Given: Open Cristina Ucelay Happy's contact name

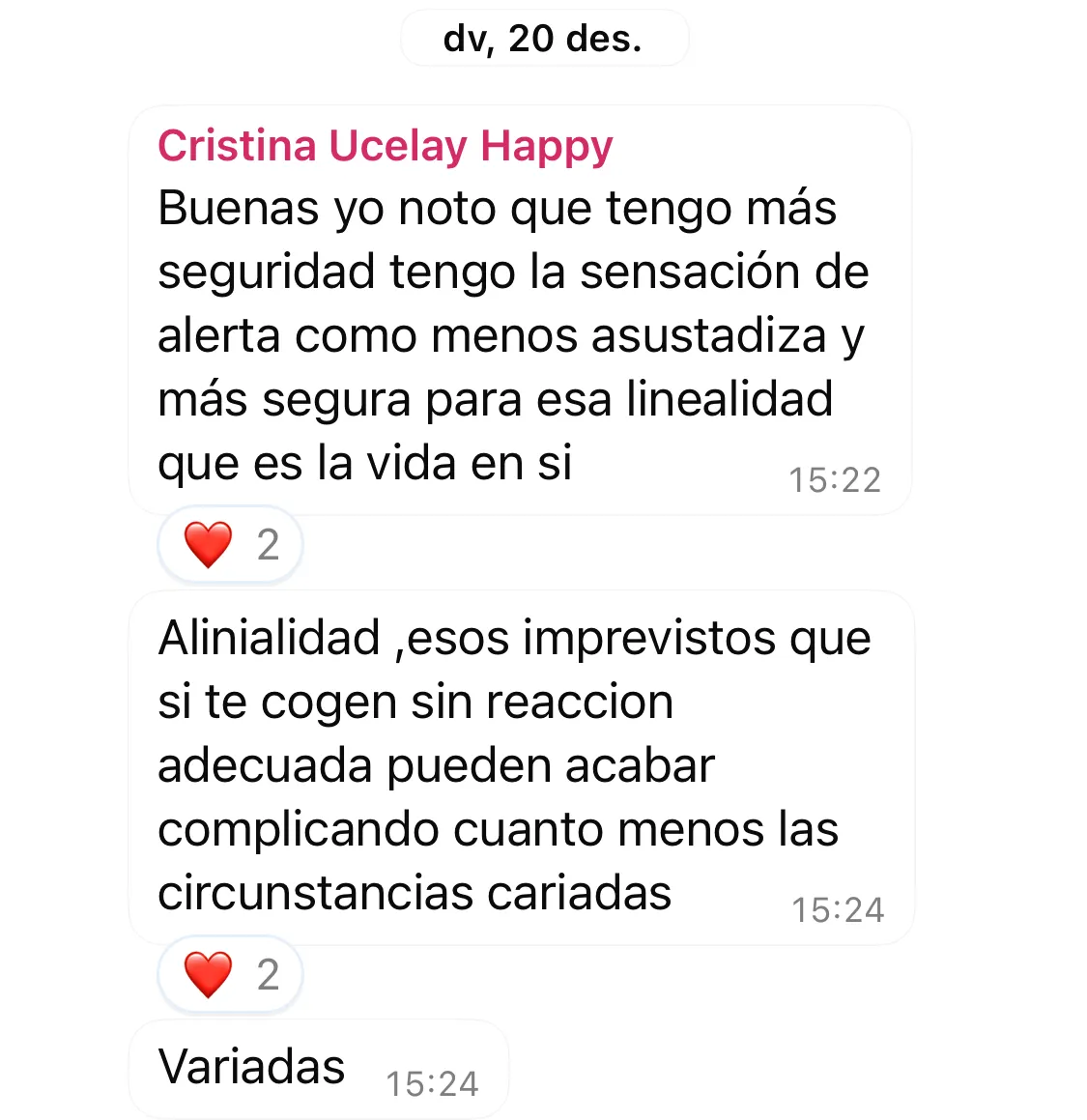Looking at the screenshot, I should pyautogui.click(x=385, y=146).
